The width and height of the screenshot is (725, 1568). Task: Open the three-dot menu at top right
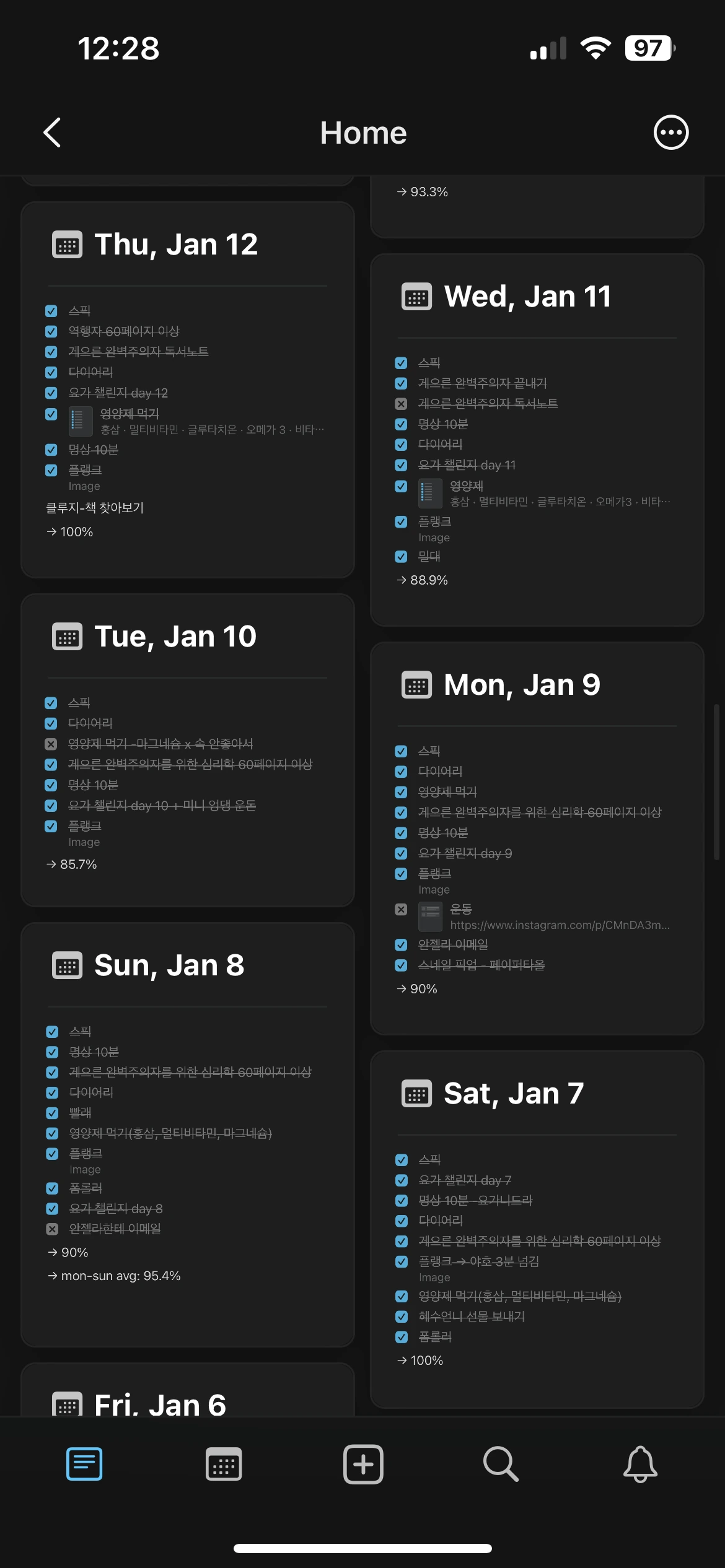(x=671, y=132)
